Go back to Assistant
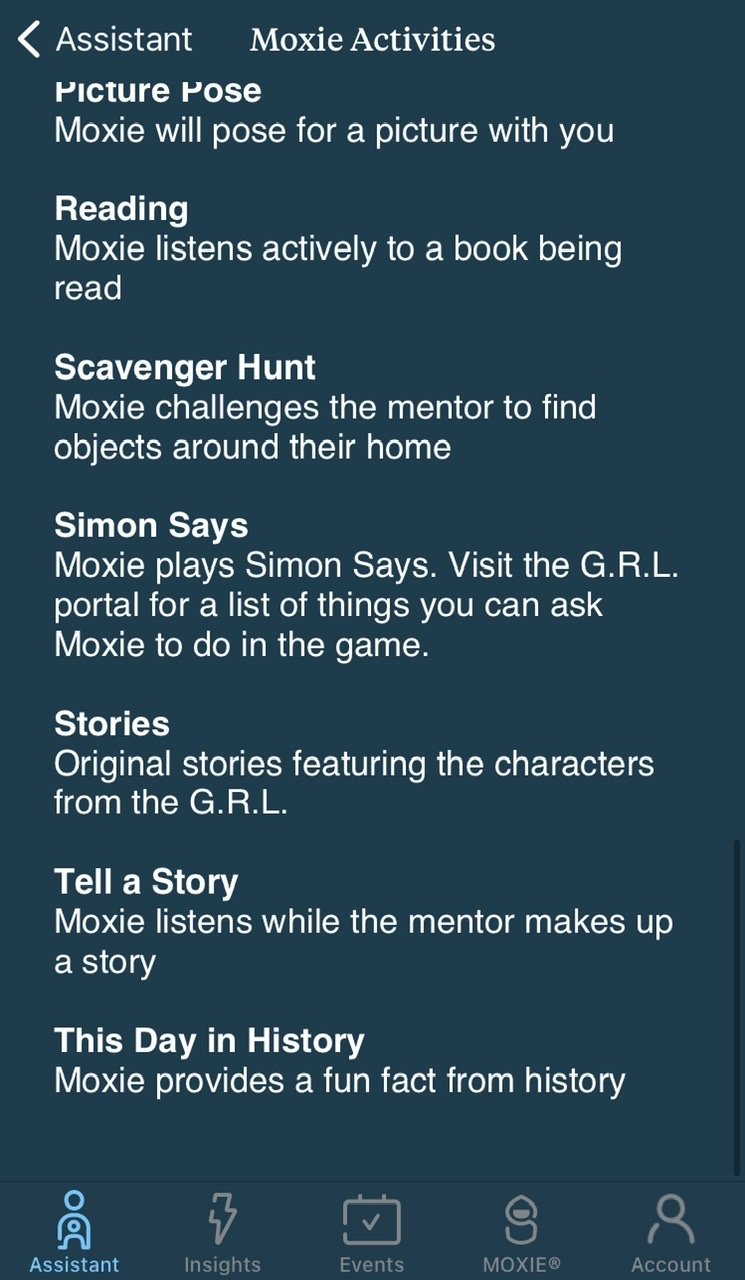Viewport: 745px width, 1280px height. [x=105, y=39]
